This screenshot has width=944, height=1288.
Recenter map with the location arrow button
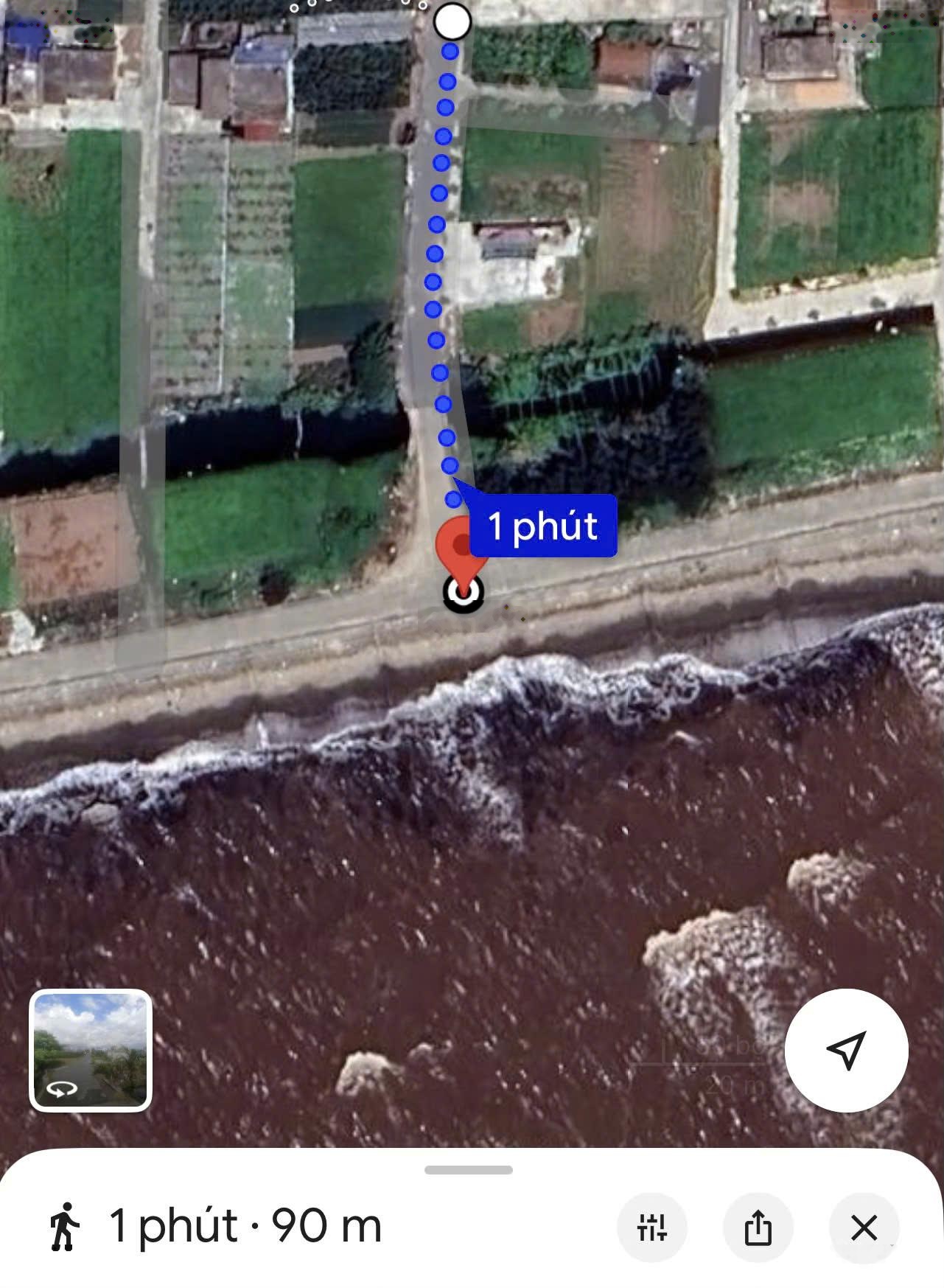[x=846, y=1050]
